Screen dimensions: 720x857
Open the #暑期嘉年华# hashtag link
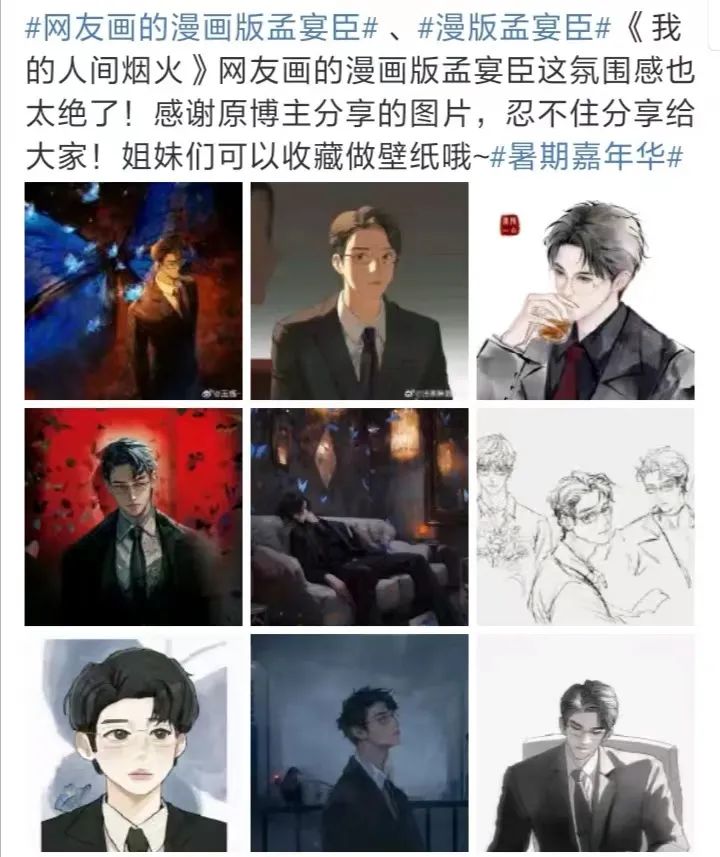(590, 156)
